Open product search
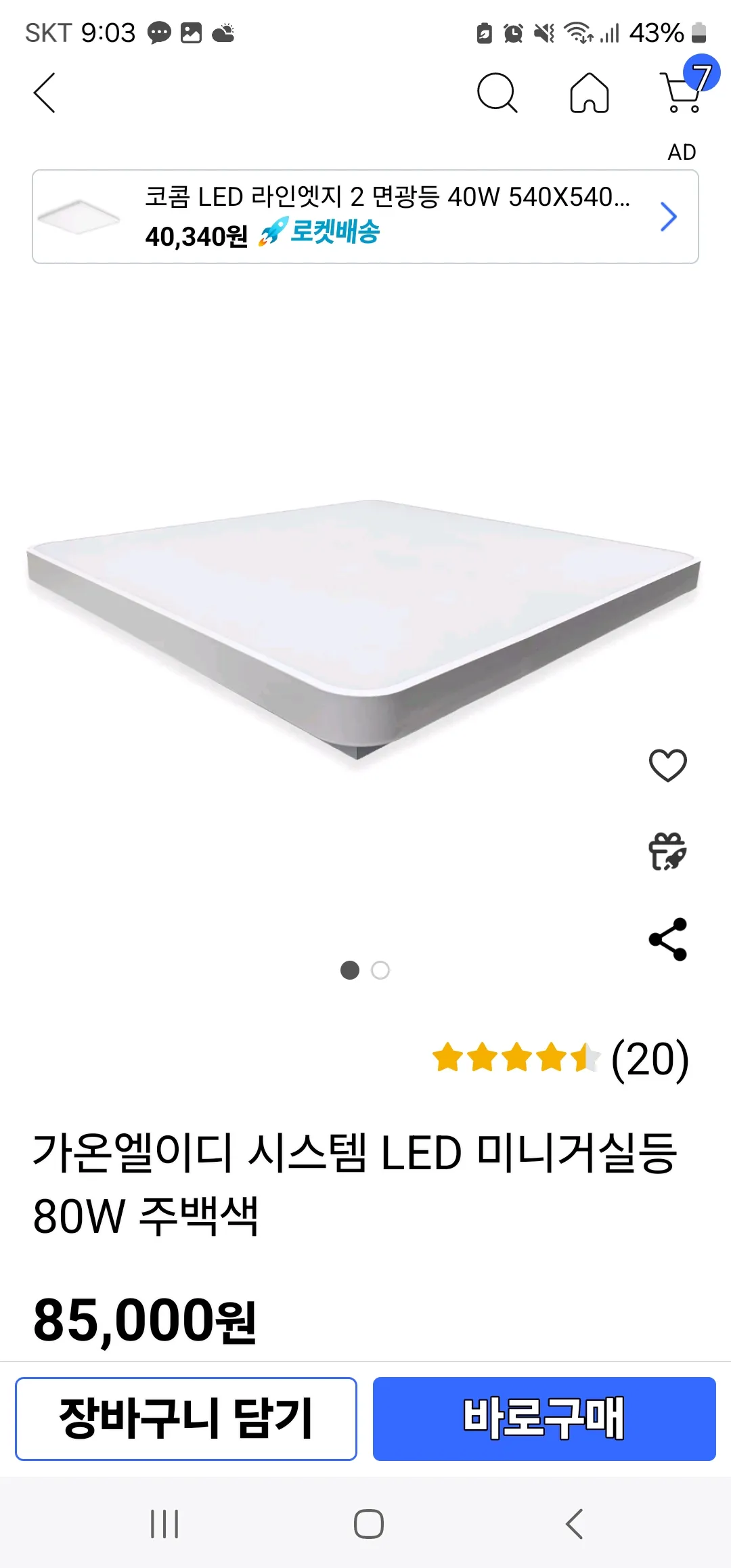This screenshot has height=1568, width=731. point(497,93)
